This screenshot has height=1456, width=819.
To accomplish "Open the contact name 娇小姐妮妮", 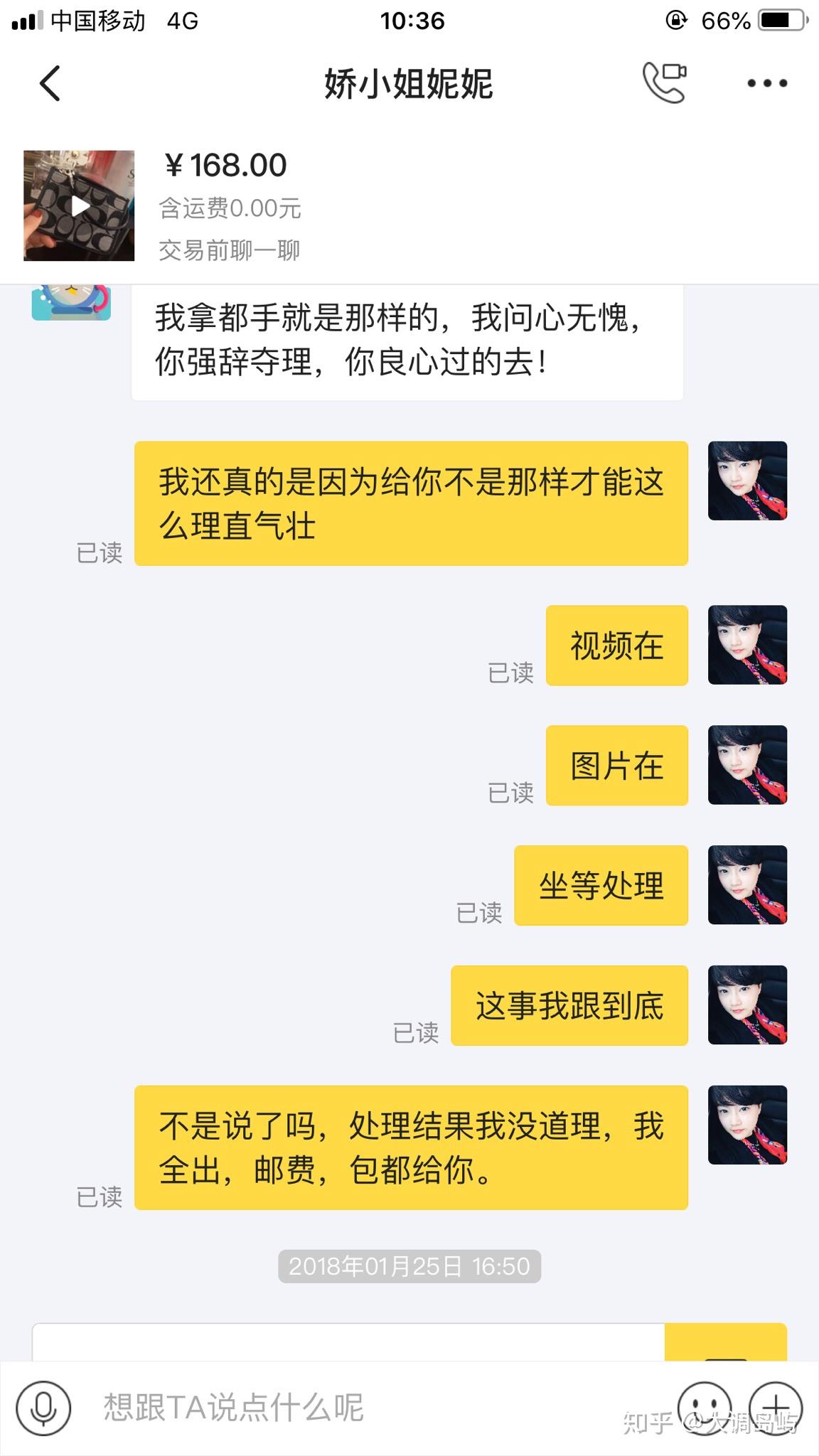I will pyautogui.click(x=409, y=83).
